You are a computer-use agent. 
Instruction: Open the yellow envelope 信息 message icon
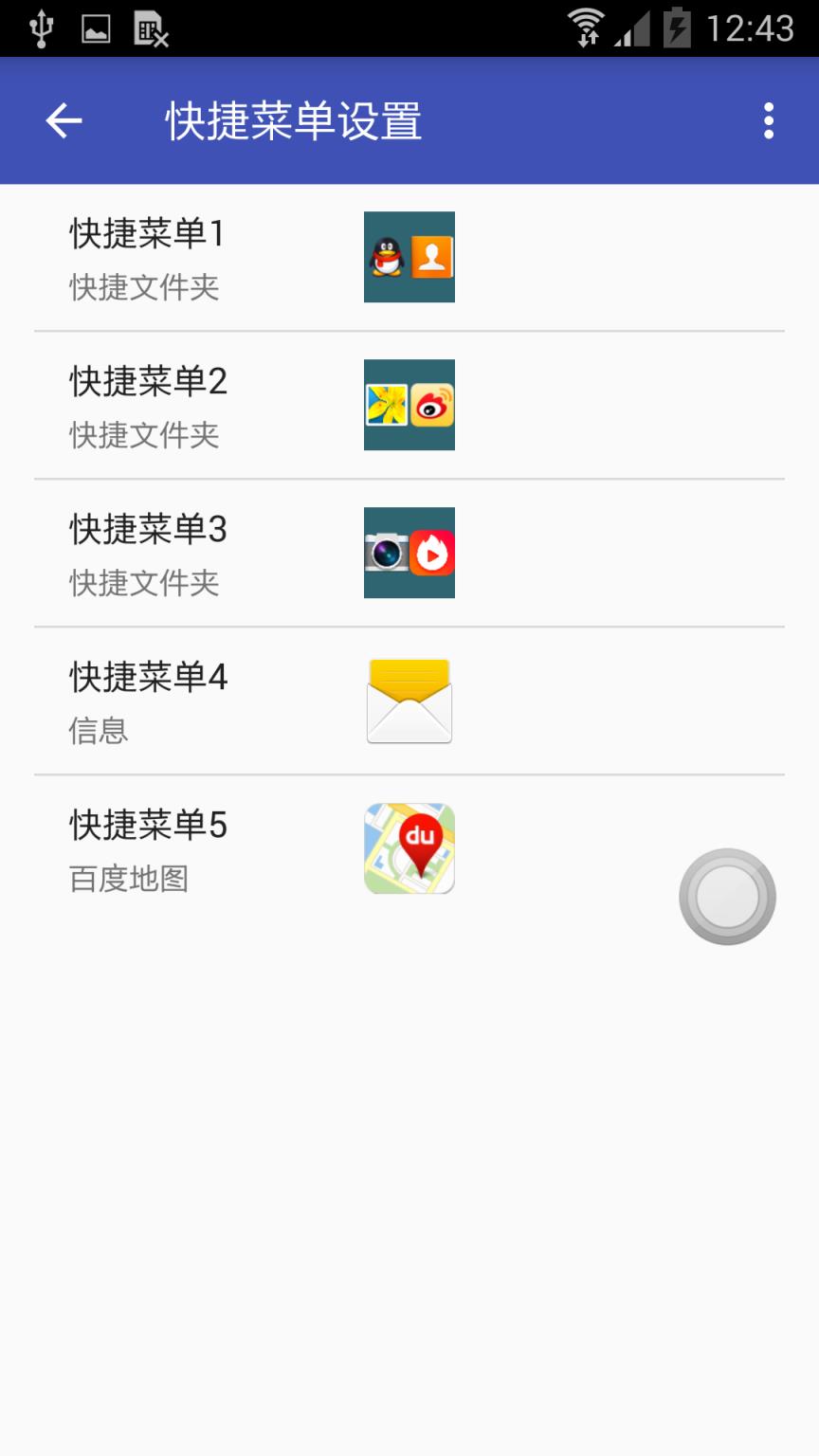pyautogui.click(x=409, y=701)
